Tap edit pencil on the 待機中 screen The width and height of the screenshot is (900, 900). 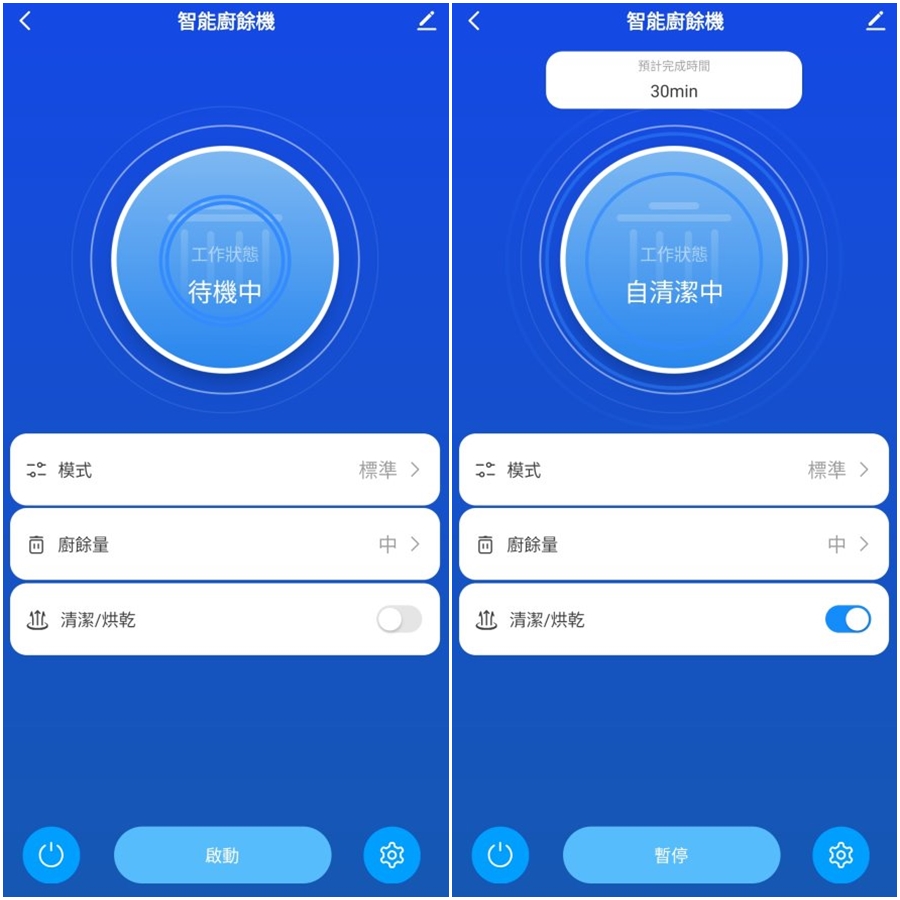pos(427,21)
